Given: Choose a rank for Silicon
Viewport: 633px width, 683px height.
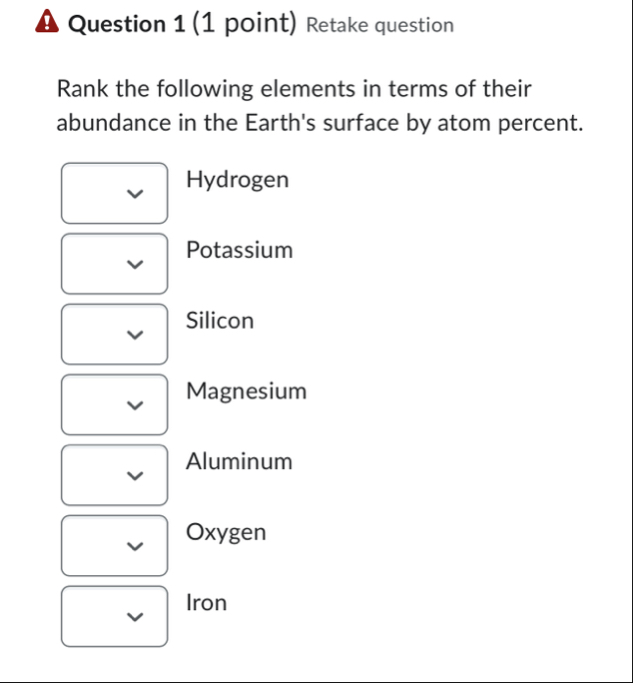Looking at the screenshot, I should click(x=115, y=334).
